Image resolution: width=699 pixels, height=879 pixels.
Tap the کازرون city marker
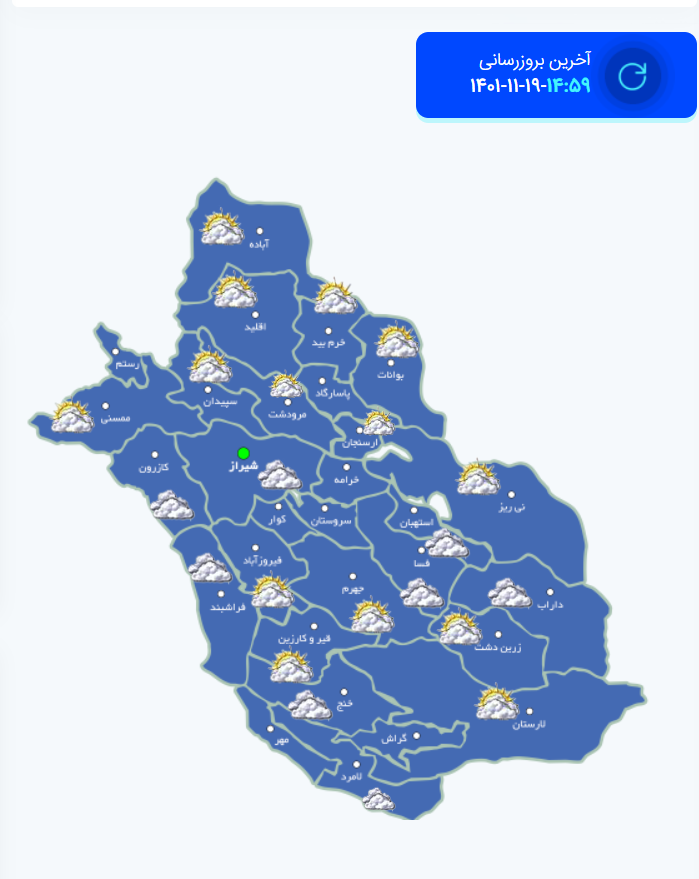point(155,455)
